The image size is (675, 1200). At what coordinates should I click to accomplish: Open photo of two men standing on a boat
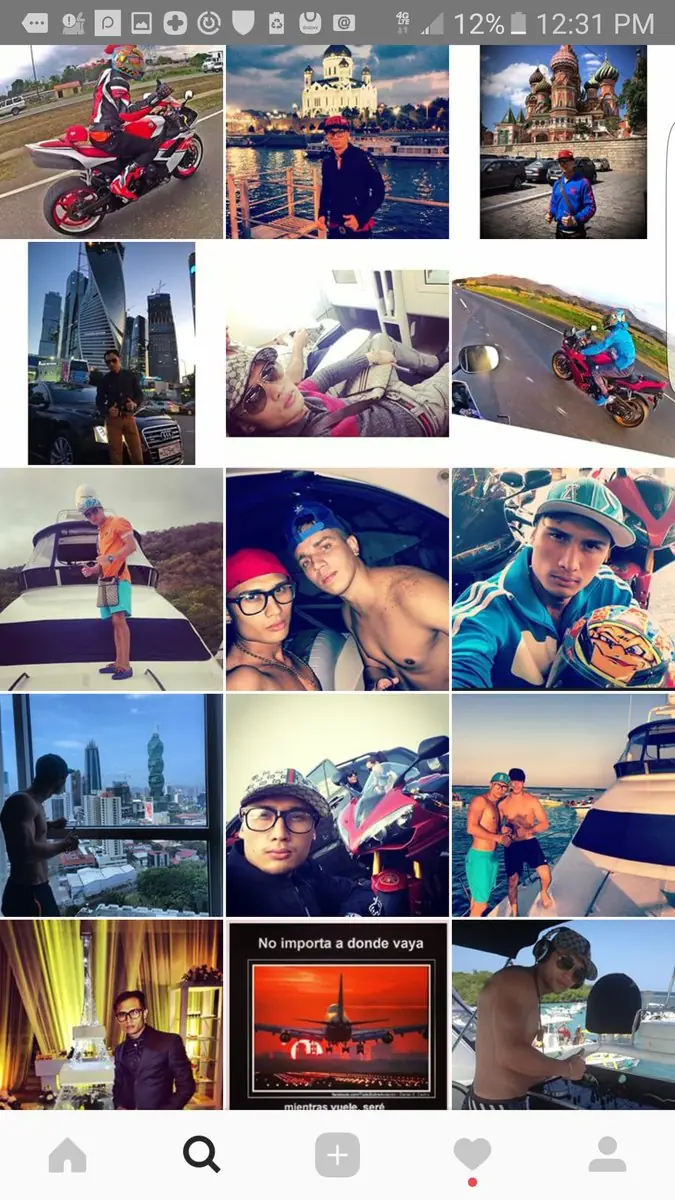(563, 805)
